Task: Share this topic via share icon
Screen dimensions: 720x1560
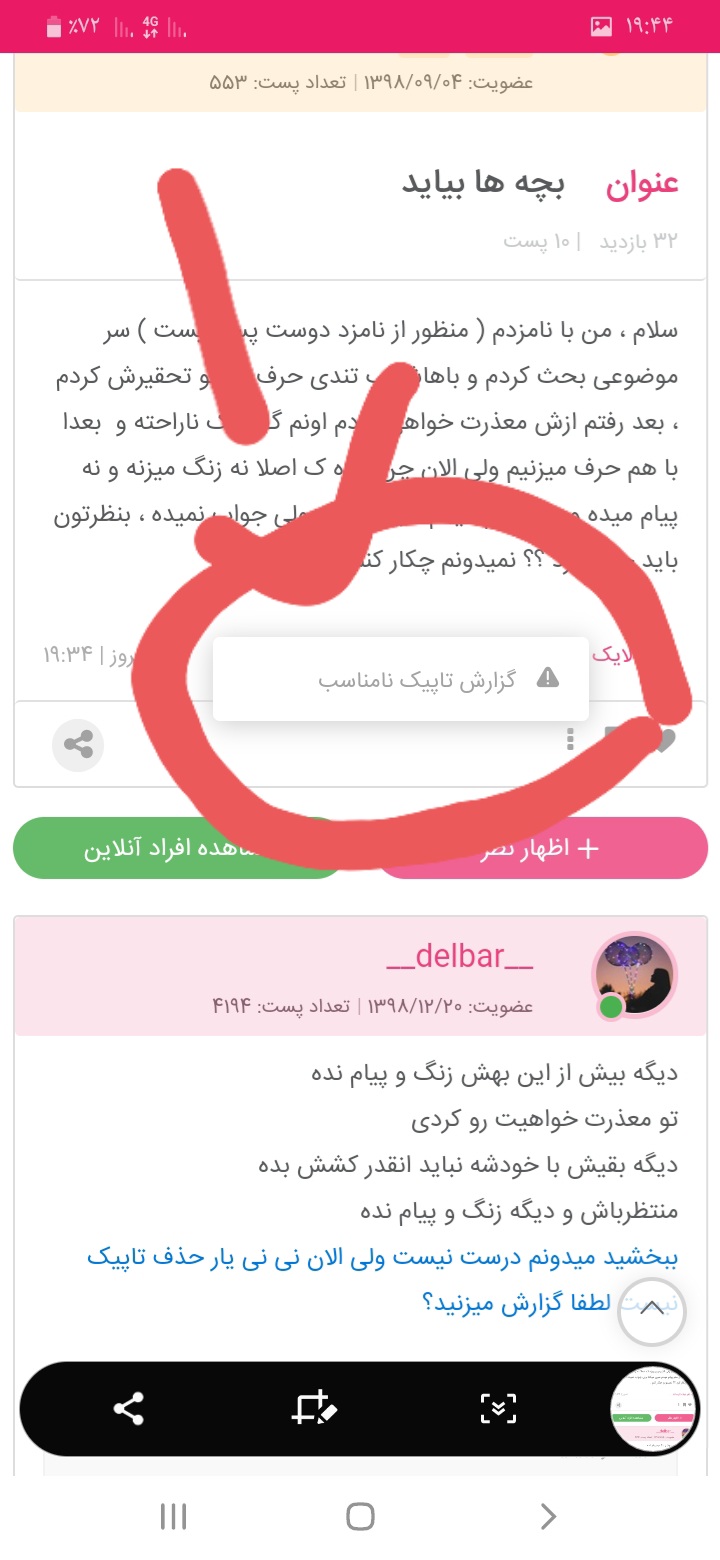Action: (x=78, y=744)
